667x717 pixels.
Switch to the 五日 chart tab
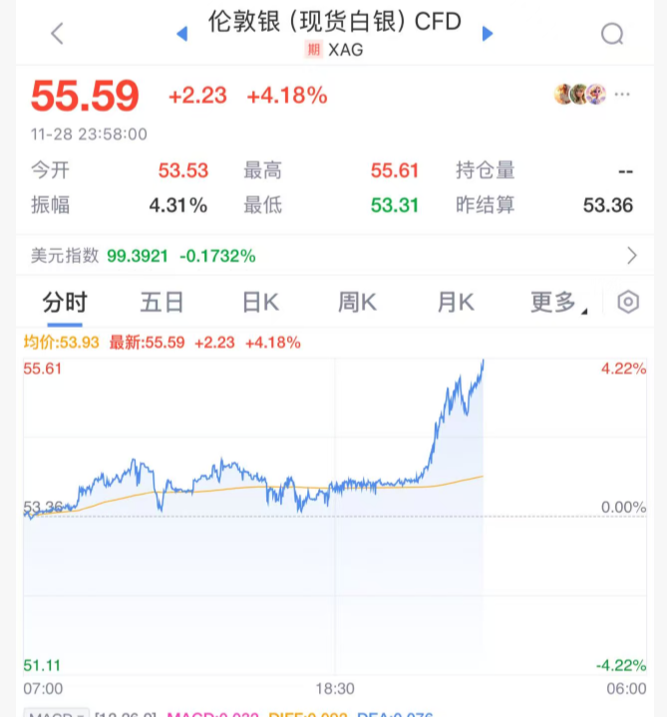(x=162, y=302)
